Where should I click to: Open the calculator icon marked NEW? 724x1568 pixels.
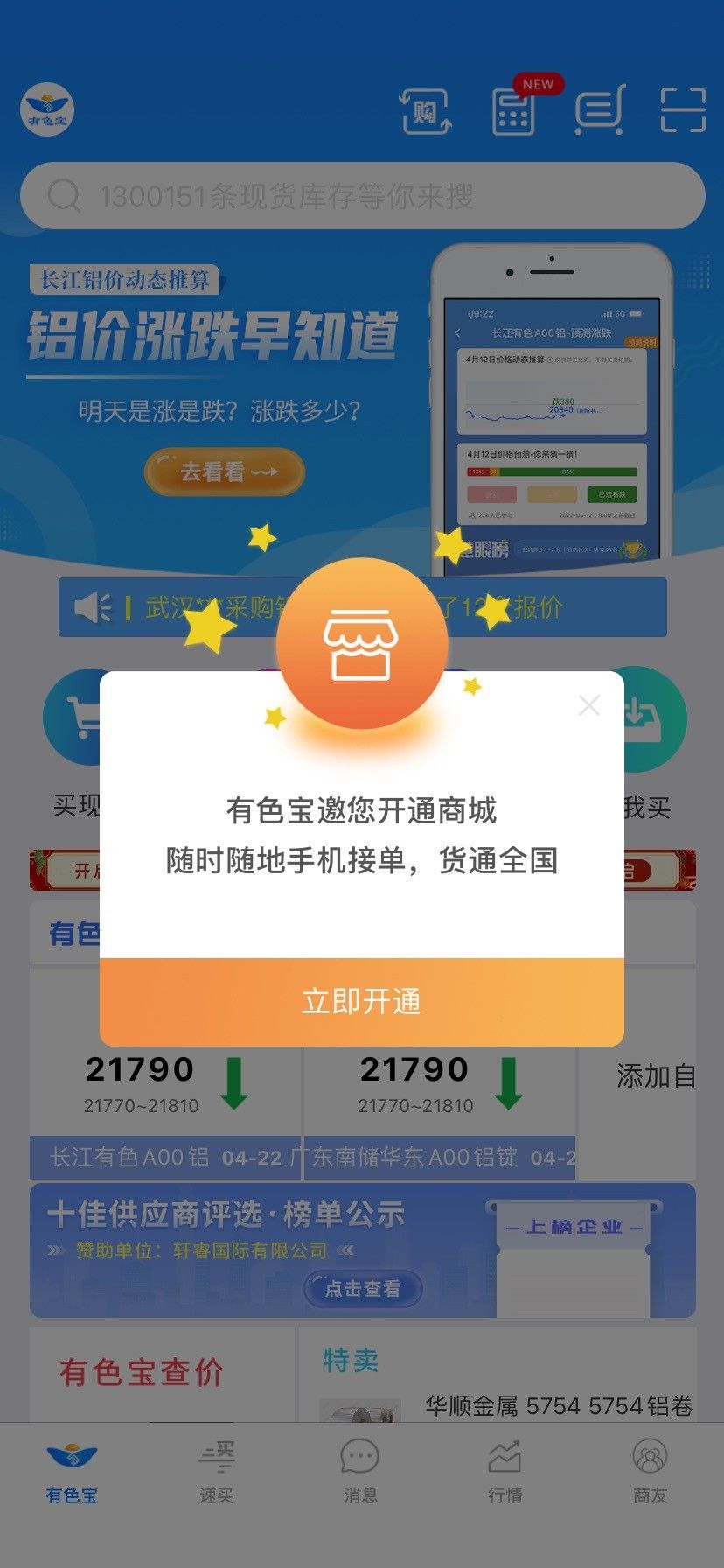coord(513,112)
